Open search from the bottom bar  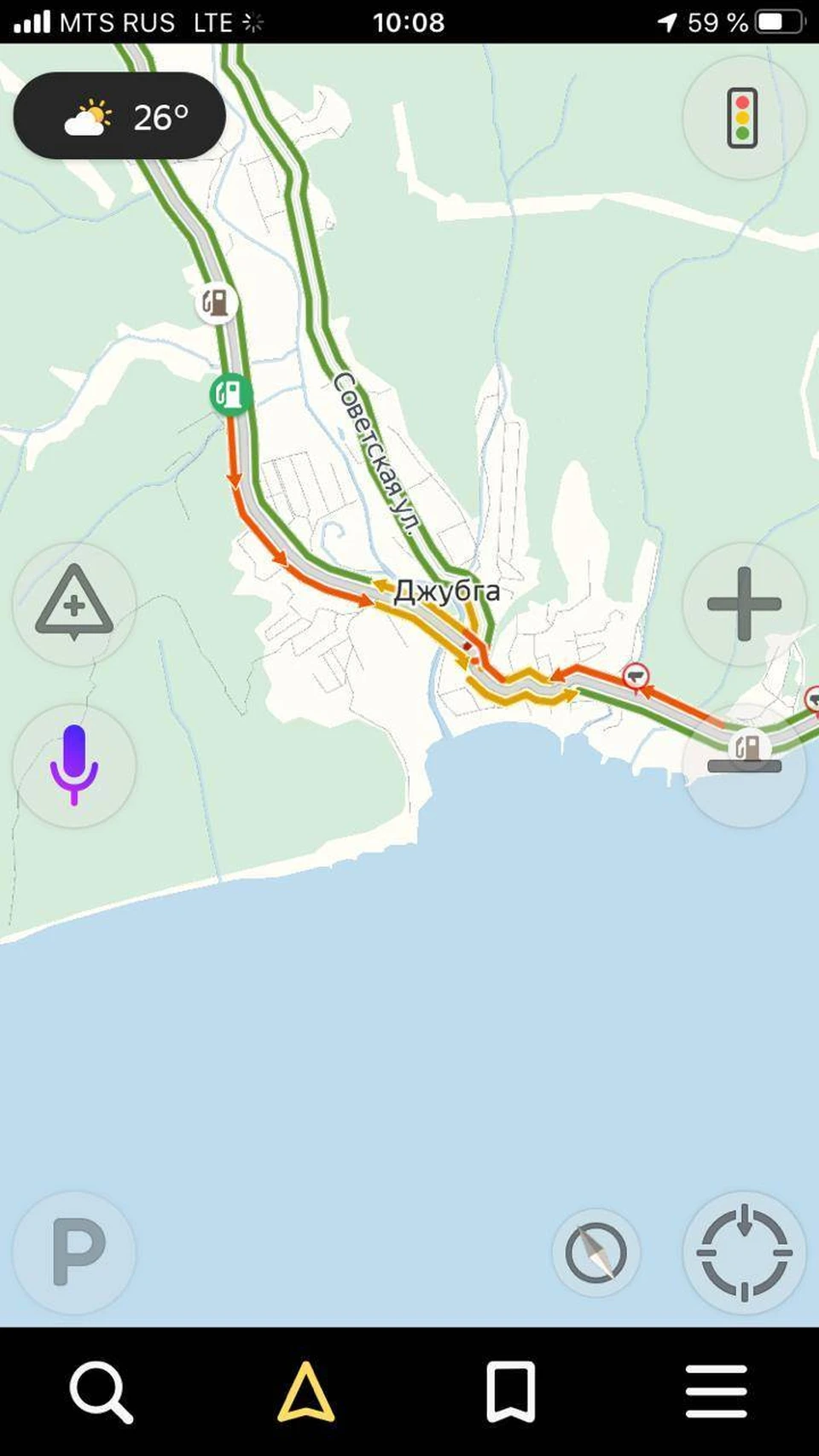[102, 1392]
